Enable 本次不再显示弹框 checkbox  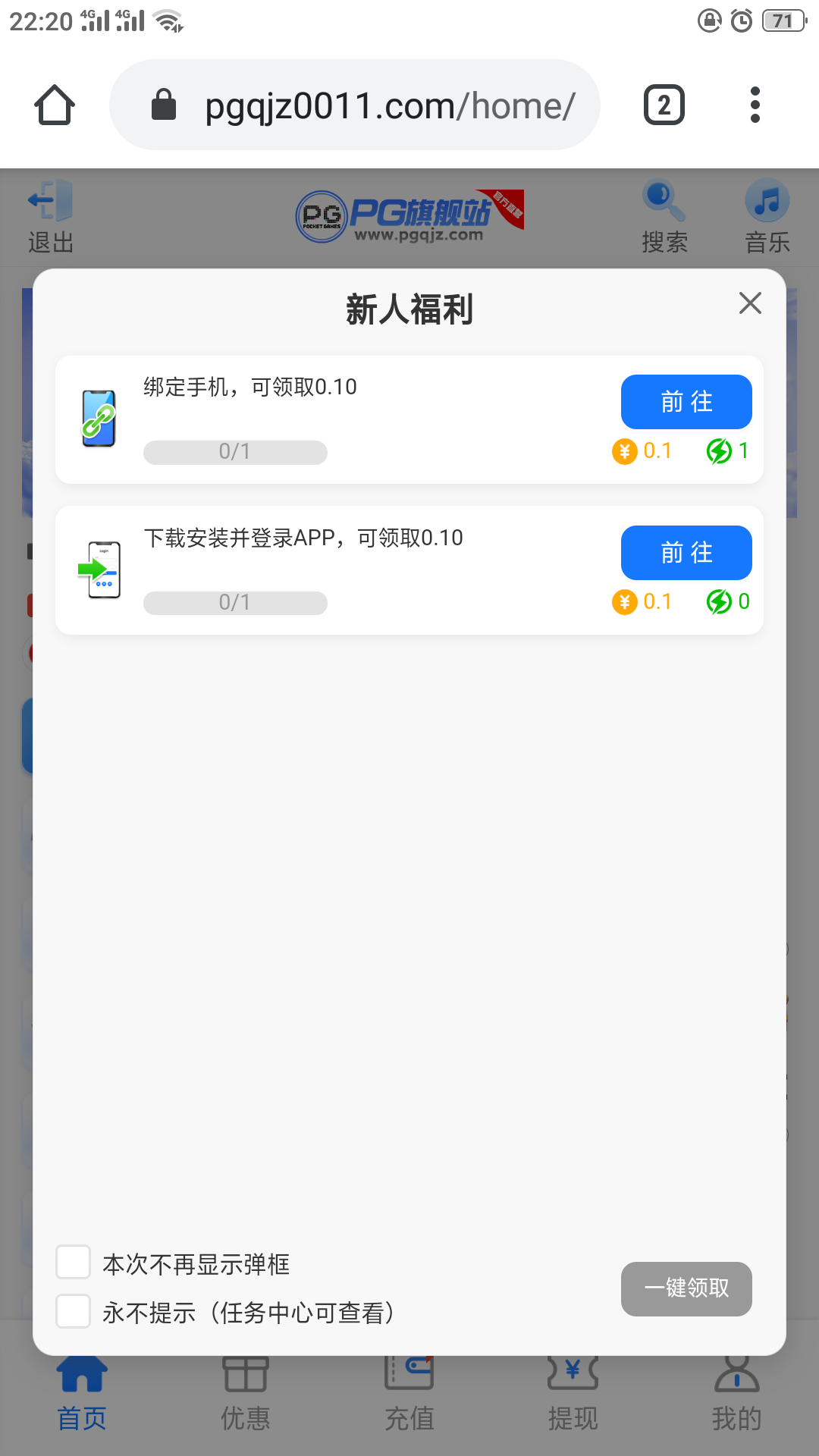[x=73, y=1263]
